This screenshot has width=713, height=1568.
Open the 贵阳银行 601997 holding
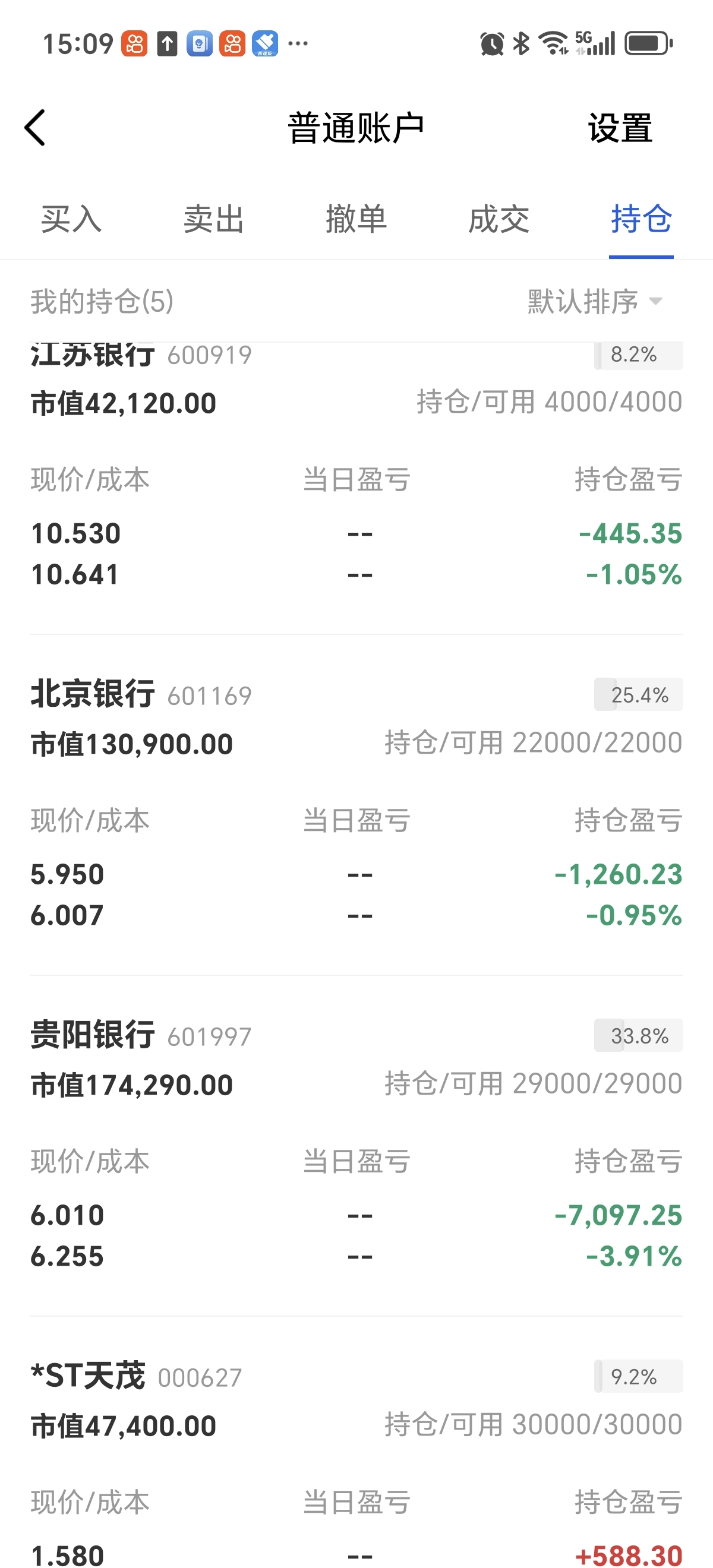[x=356, y=1146]
